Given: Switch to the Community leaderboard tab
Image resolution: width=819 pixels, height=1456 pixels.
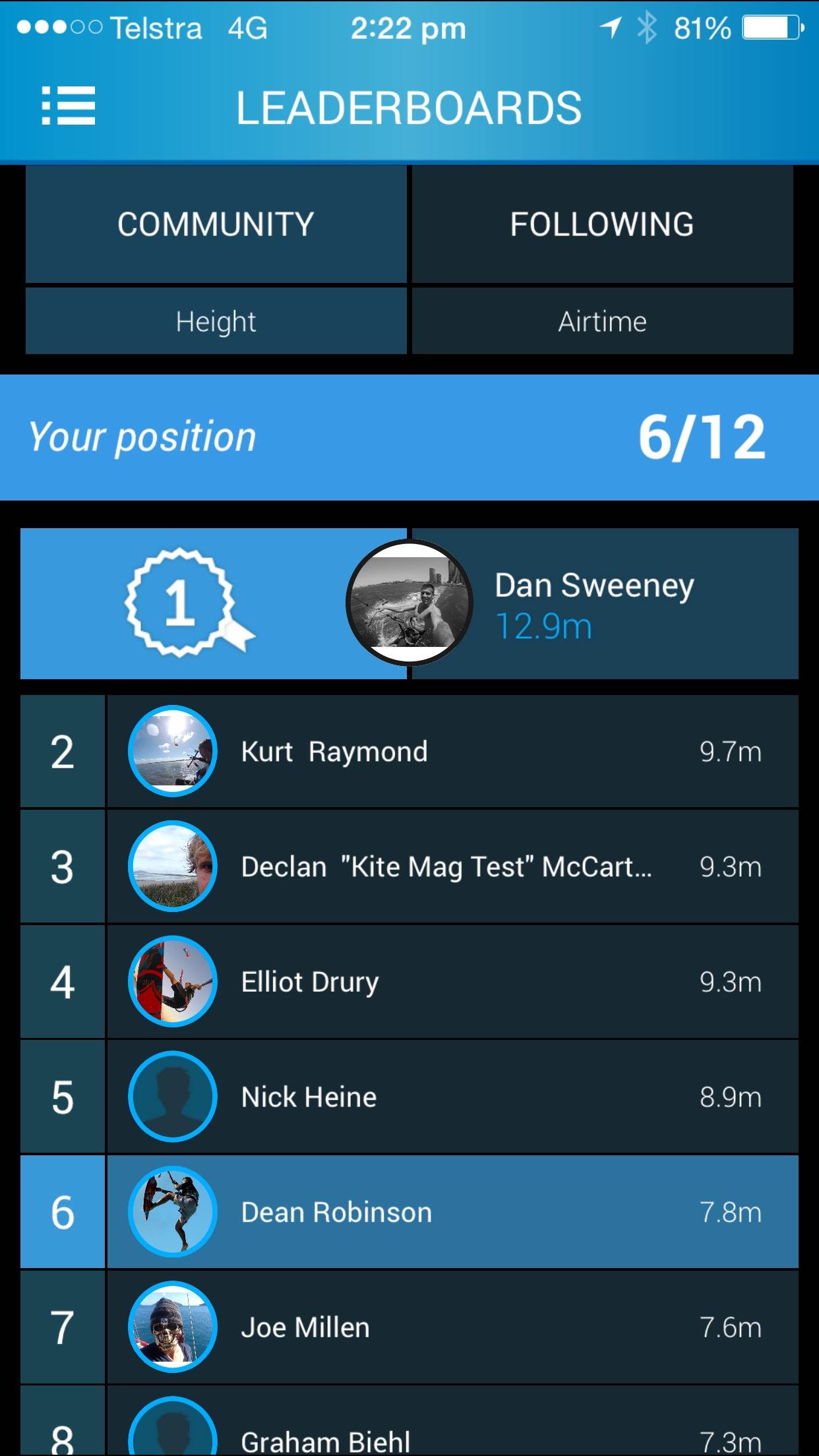Looking at the screenshot, I should click(216, 224).
